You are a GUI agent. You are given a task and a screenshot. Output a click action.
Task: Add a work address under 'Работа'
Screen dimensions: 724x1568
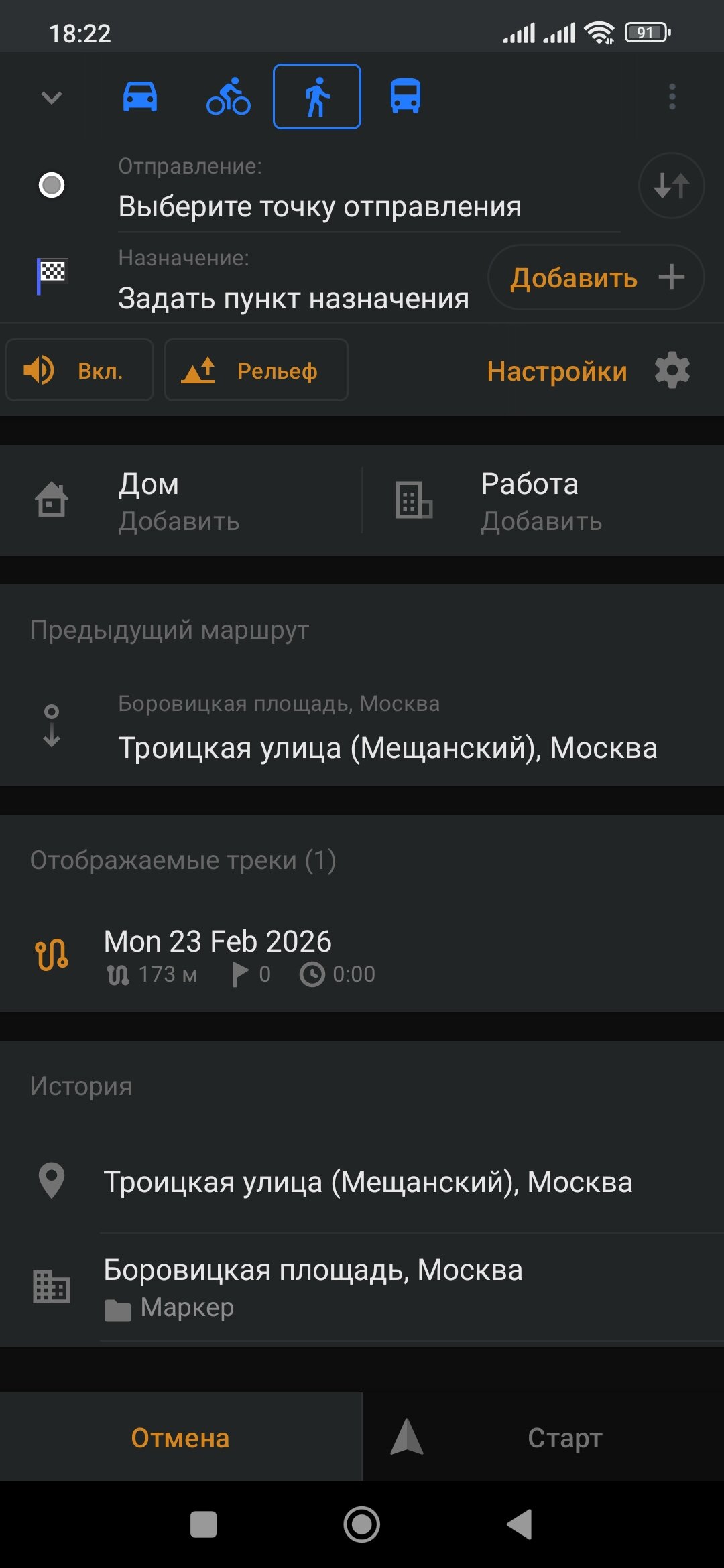pyautogui.click(x=542, y=501)
